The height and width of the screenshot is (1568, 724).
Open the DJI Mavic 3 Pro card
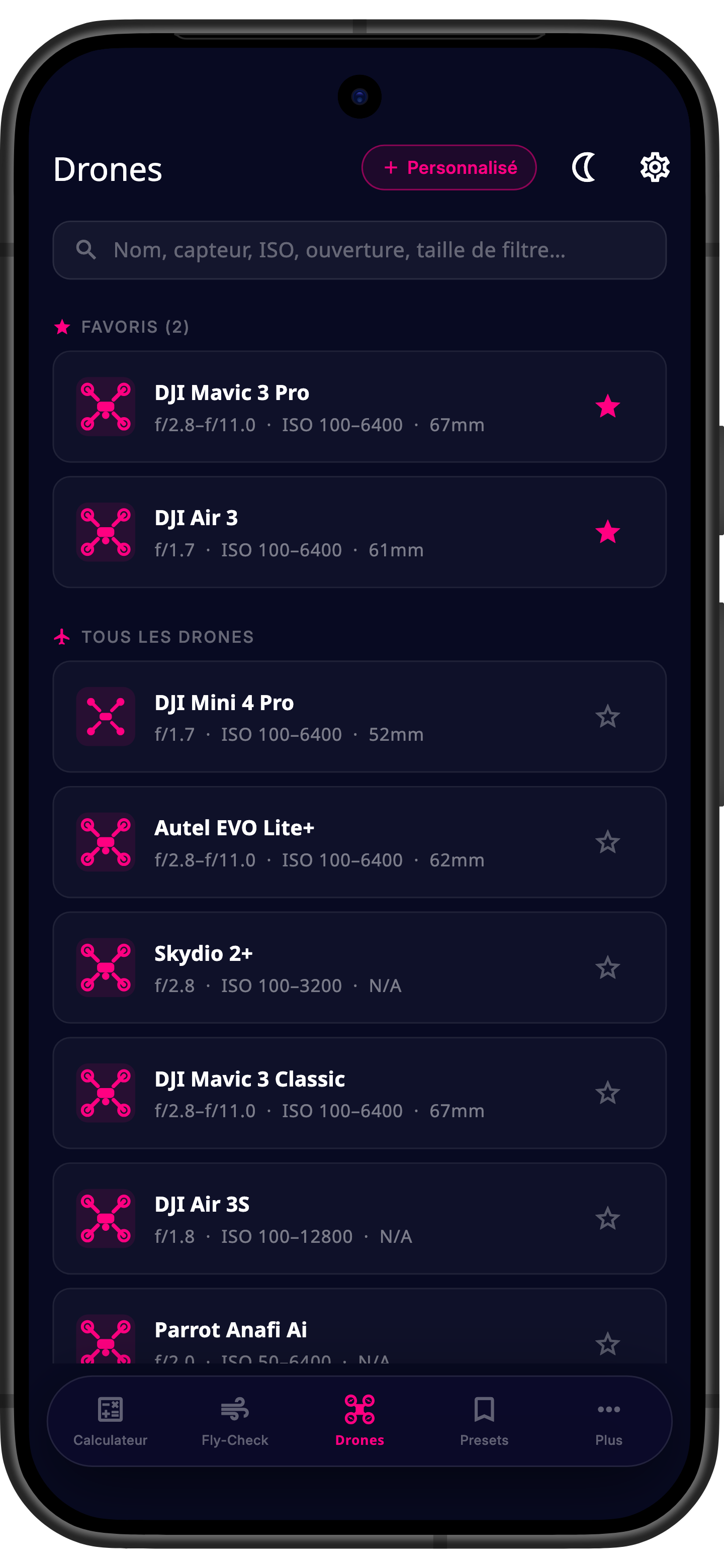coord(359,407)
